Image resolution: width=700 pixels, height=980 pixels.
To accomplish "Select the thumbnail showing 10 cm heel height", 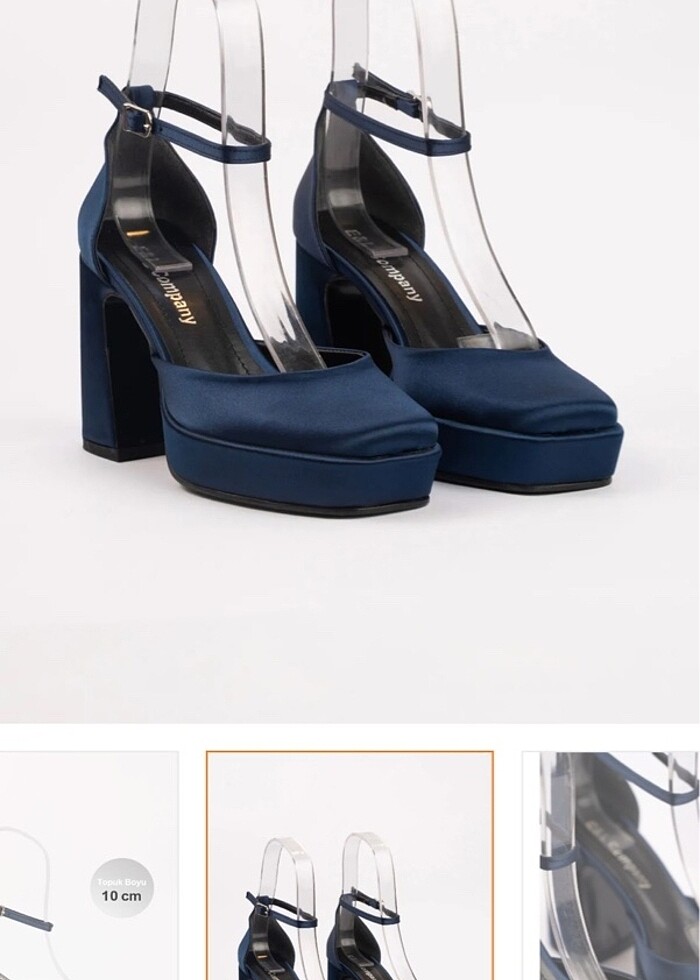I will click(x=90, y=866).
